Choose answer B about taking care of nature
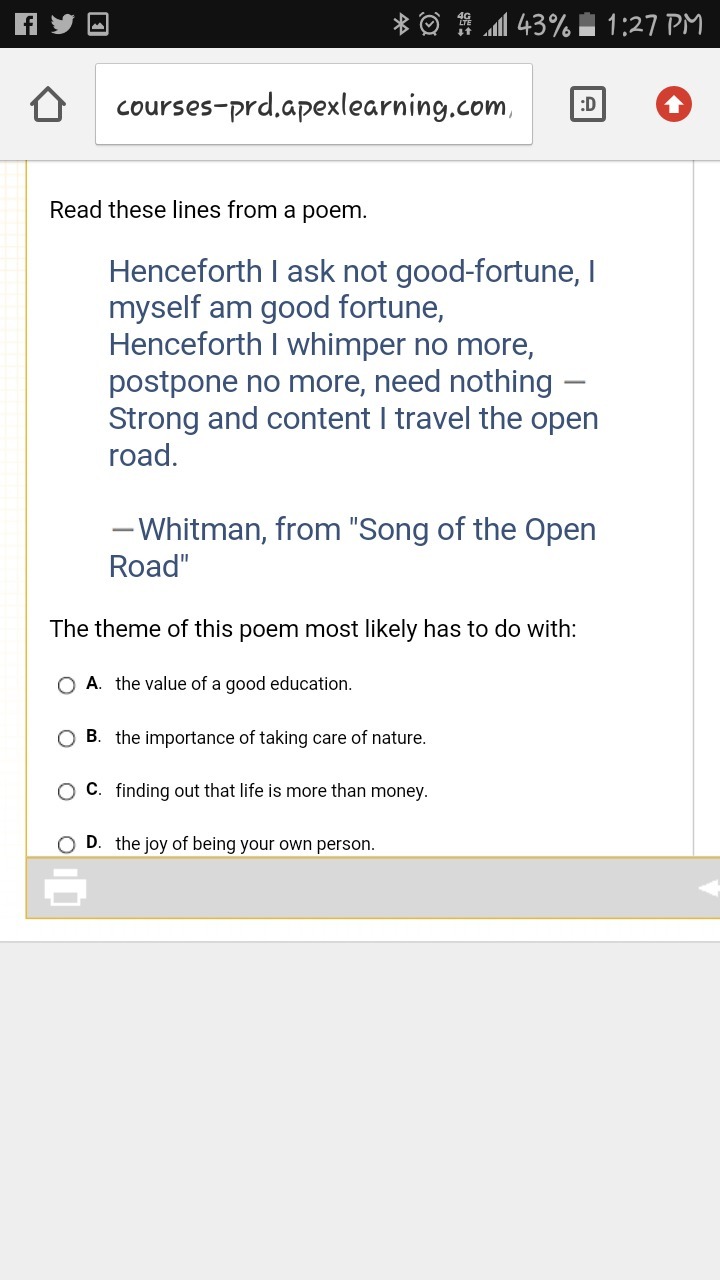Viewport: 720px width, 1280px height. point(67,738)
